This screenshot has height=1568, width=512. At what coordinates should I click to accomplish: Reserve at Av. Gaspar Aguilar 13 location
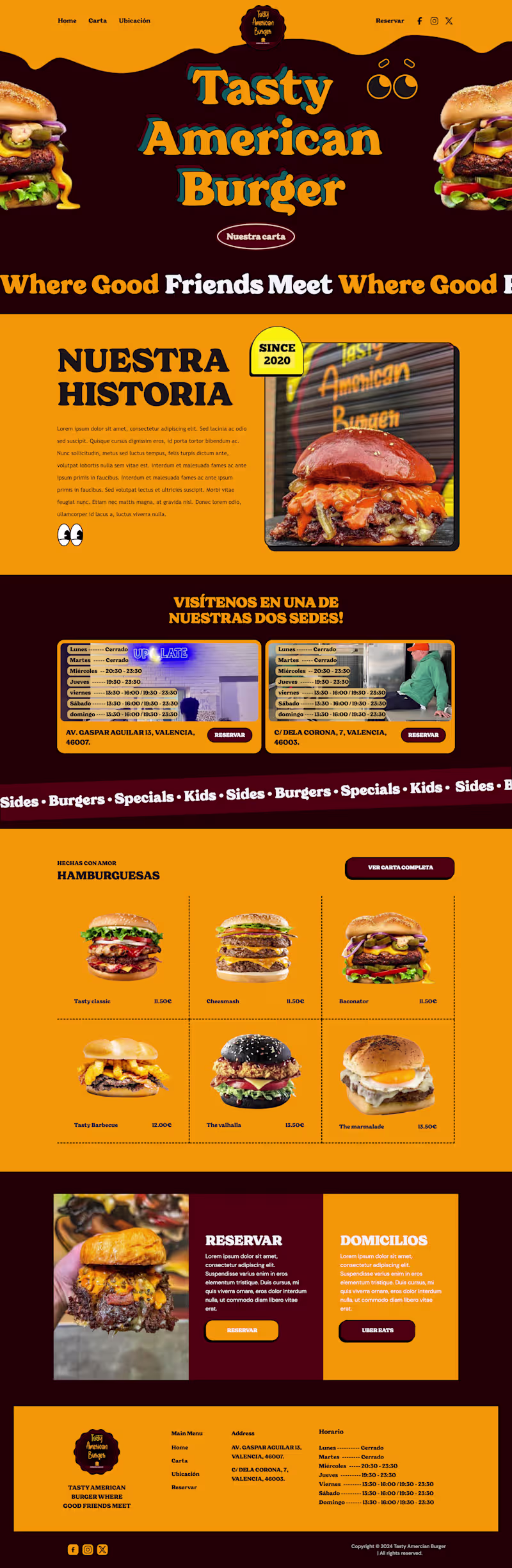pyautogui.click(x=230, y=735)
